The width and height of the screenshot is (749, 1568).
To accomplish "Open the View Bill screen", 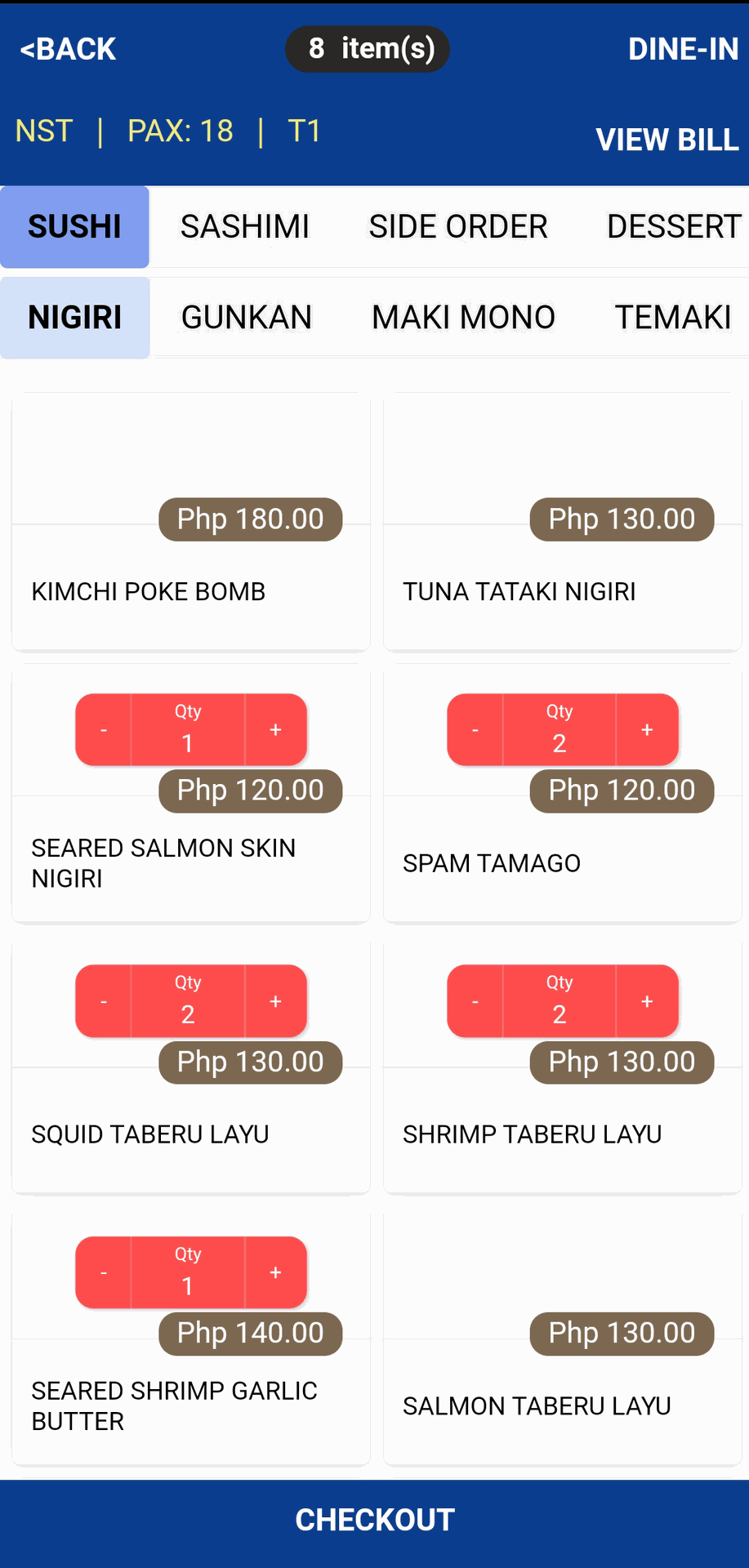I will 667,140.
